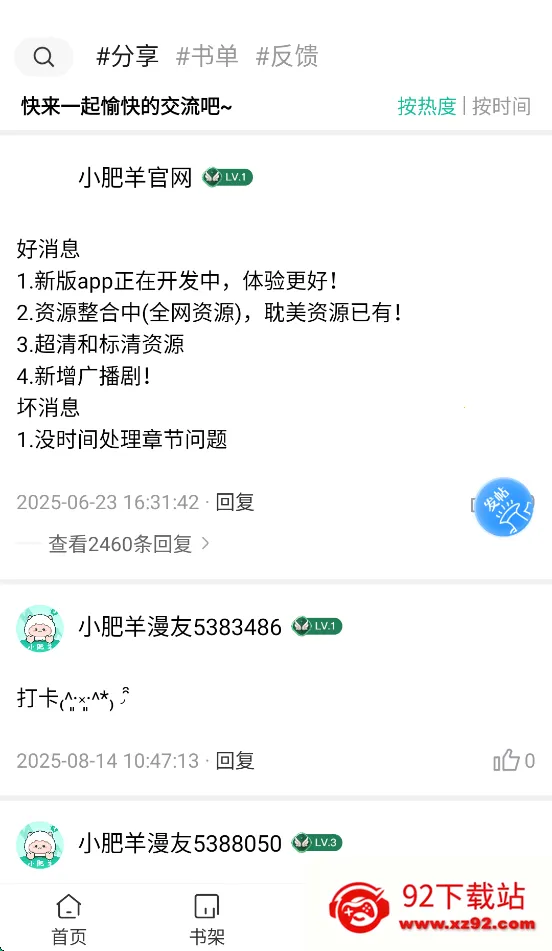Switch to the #反馈 topic tab

pyautogui.click(x=287, y=56)
